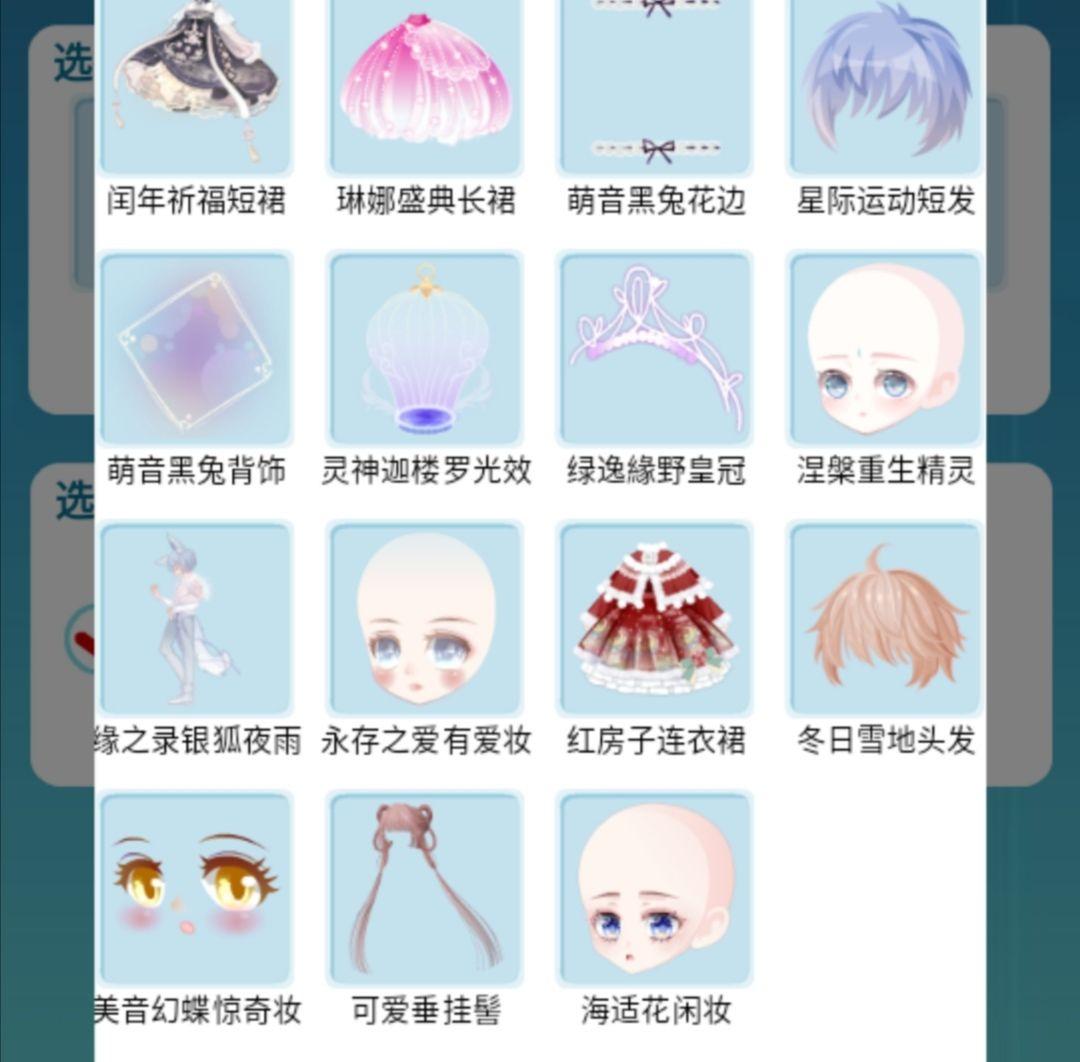Tap the 萌音黑兔背饰 back accessory
1080x1062 pixels.
click(x=196, y=349)
